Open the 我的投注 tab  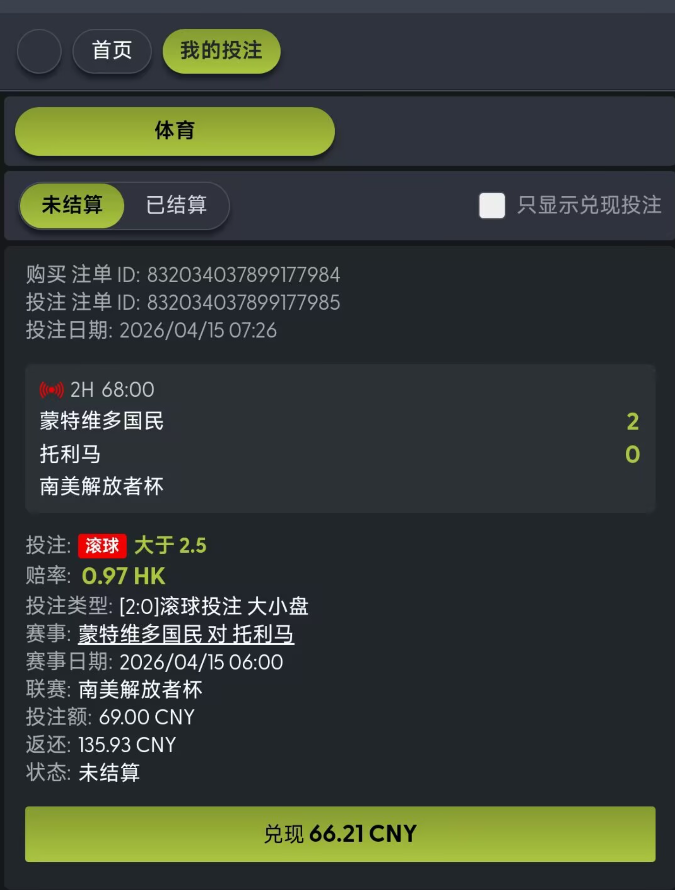click(221, 51)
